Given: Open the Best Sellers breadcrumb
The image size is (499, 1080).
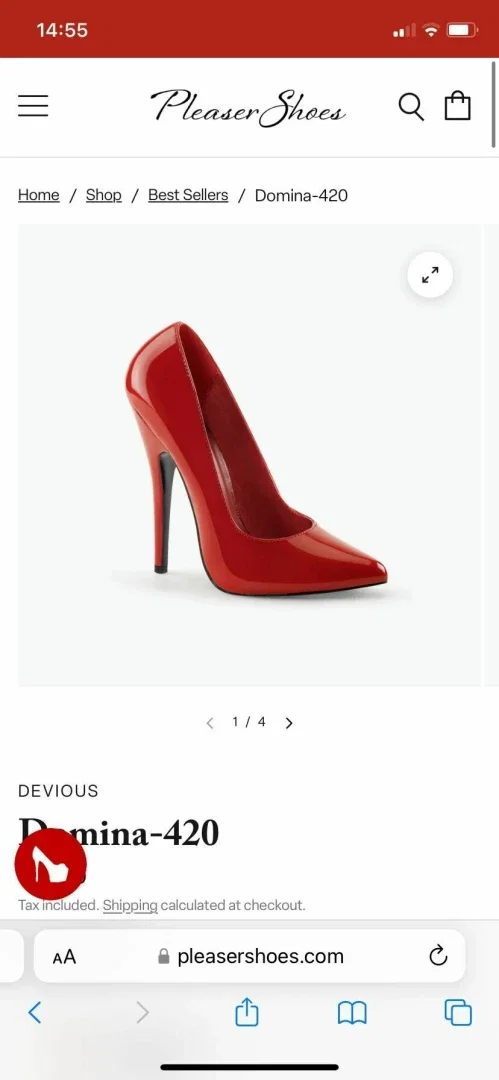Looking at the screenshot, I should pyautogui.click(x=188, y=195).
